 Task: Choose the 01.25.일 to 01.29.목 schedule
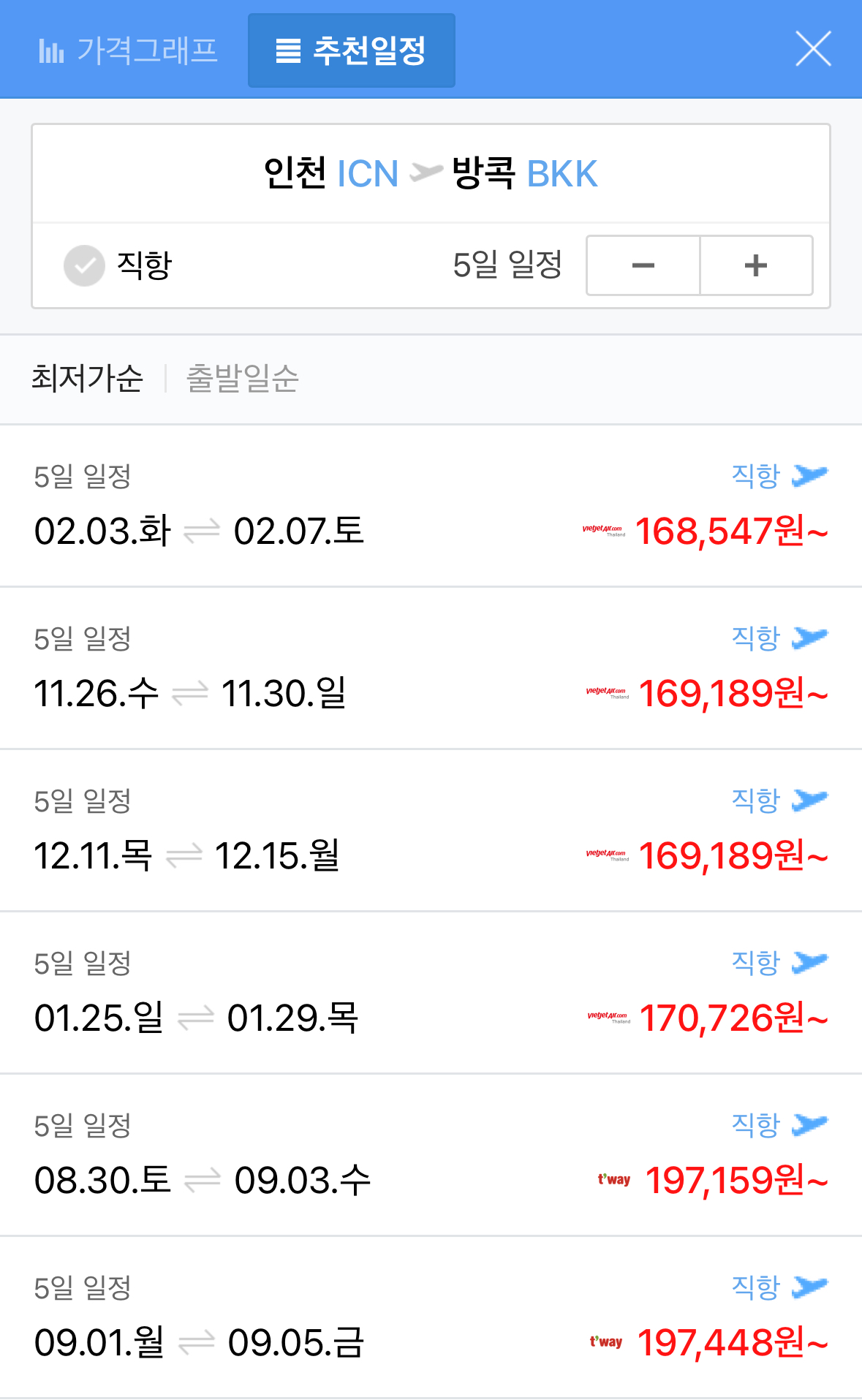tap(431, 993)
